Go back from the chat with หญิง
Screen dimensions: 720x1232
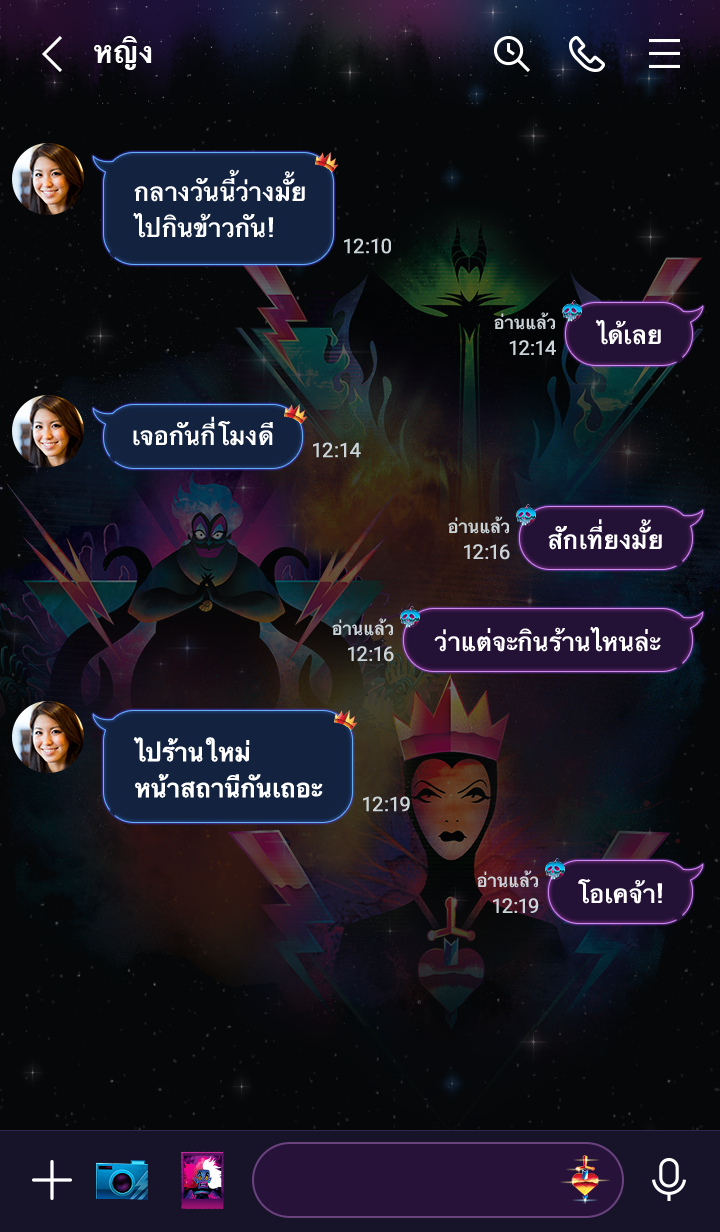[52, 54]
